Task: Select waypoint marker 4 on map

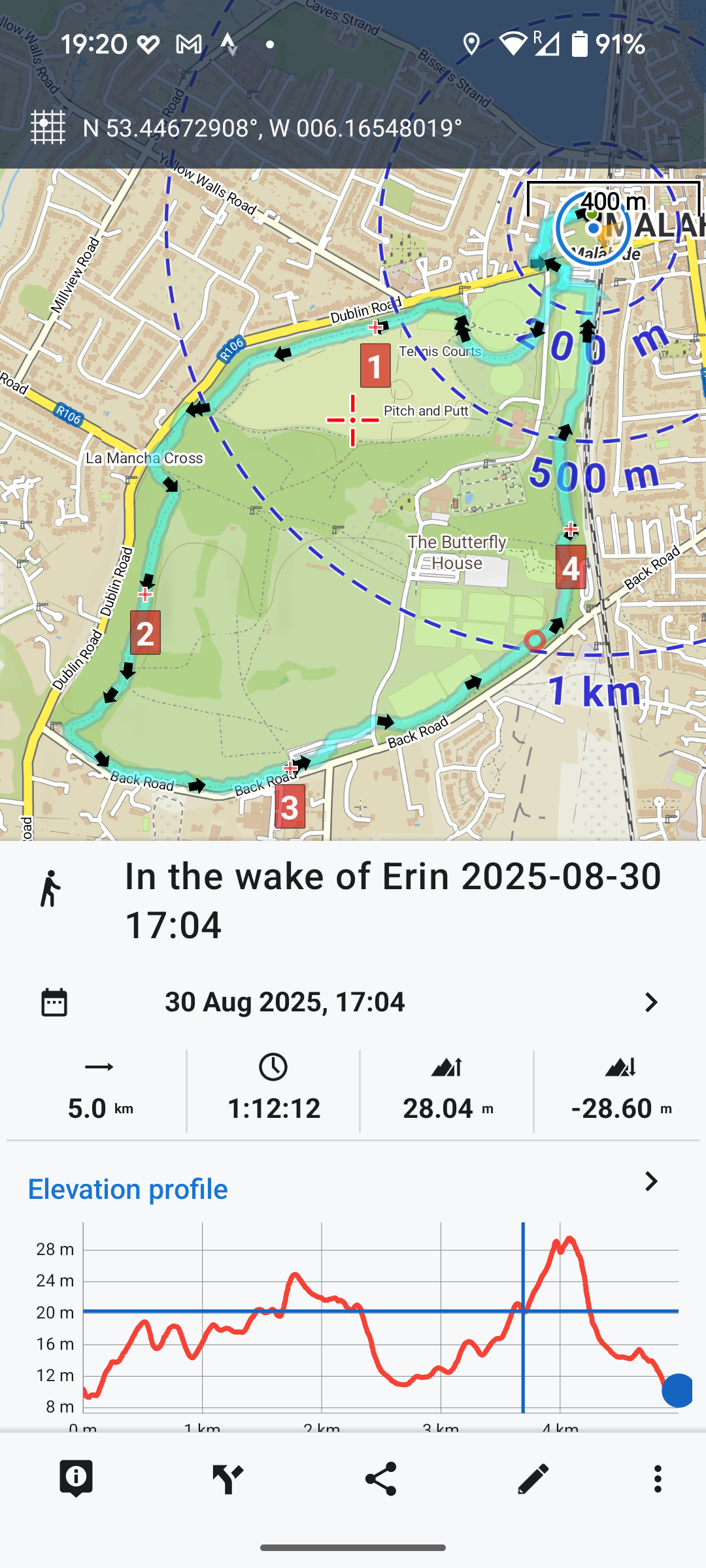Action: click(571, 567)
